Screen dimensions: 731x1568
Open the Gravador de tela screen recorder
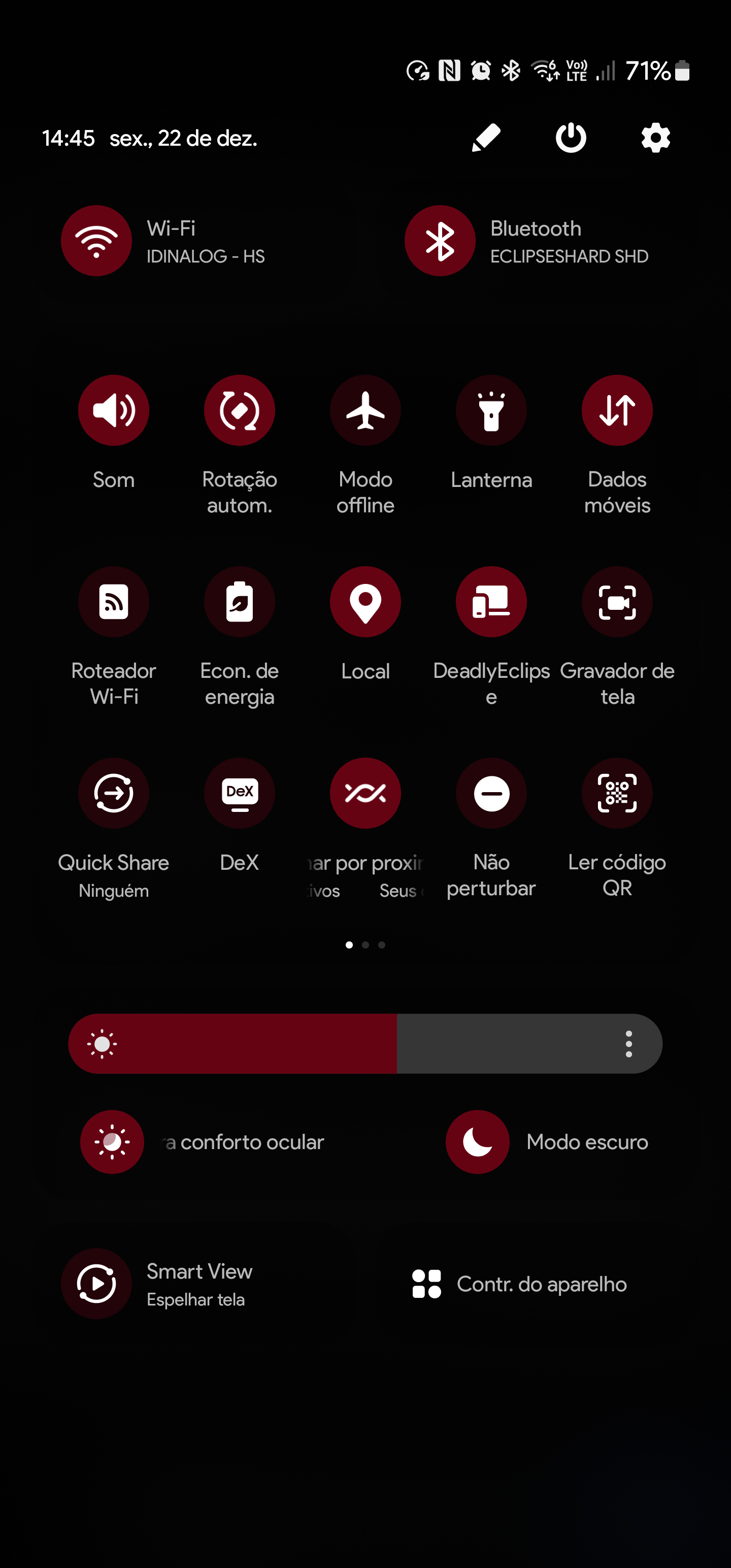tap(617, 601)
